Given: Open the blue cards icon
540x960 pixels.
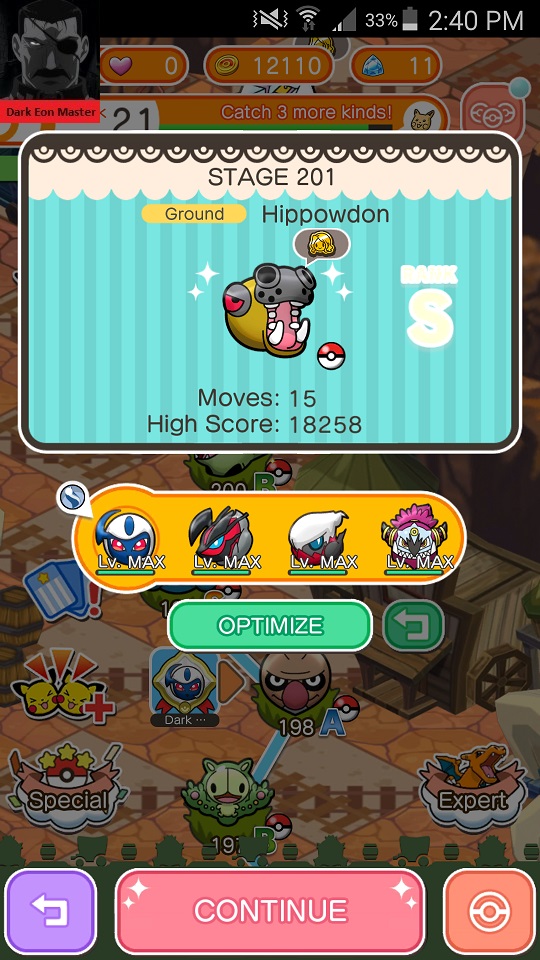Looking at the screenshot, I should point(61,591).
